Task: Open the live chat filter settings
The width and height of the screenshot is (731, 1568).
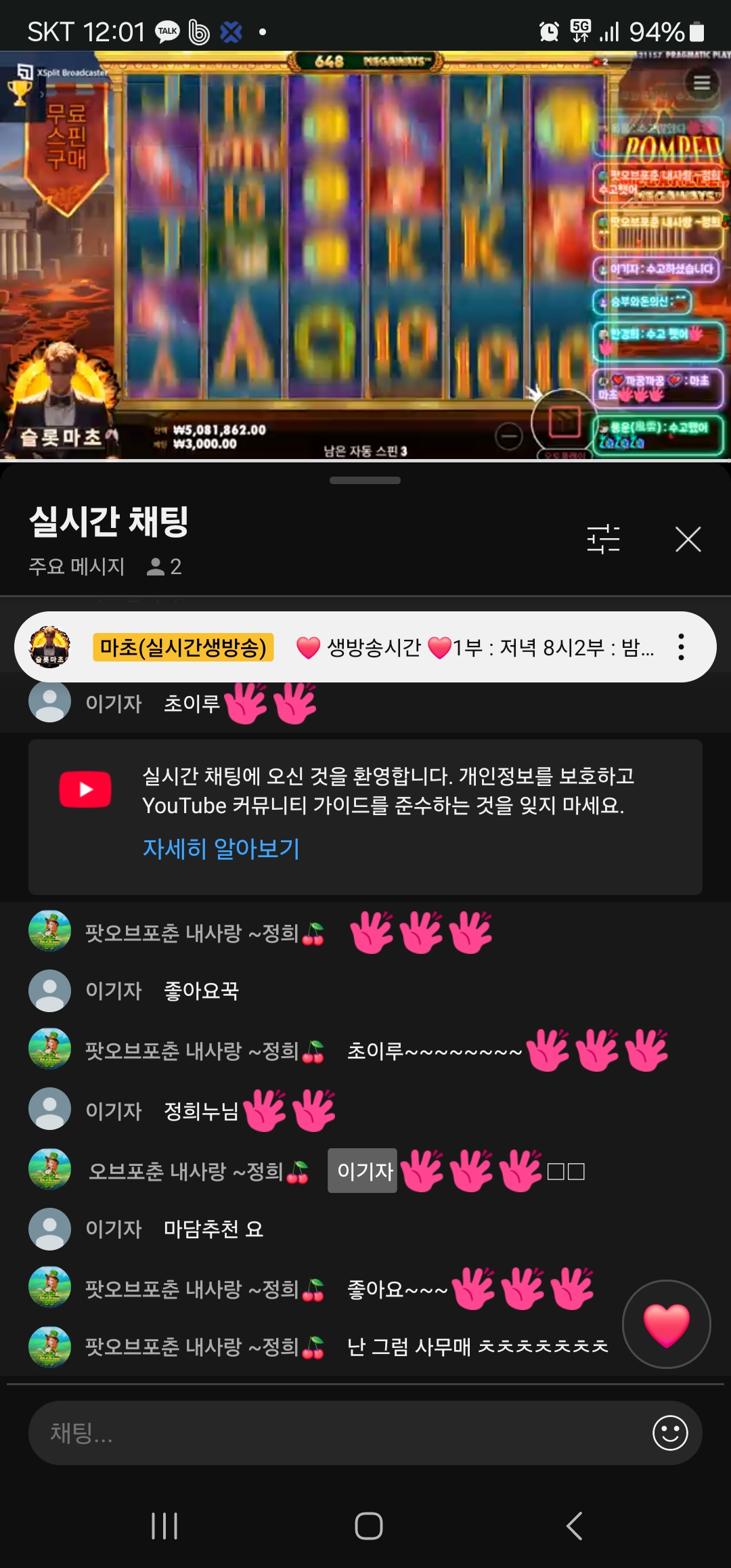Action: 603,540
